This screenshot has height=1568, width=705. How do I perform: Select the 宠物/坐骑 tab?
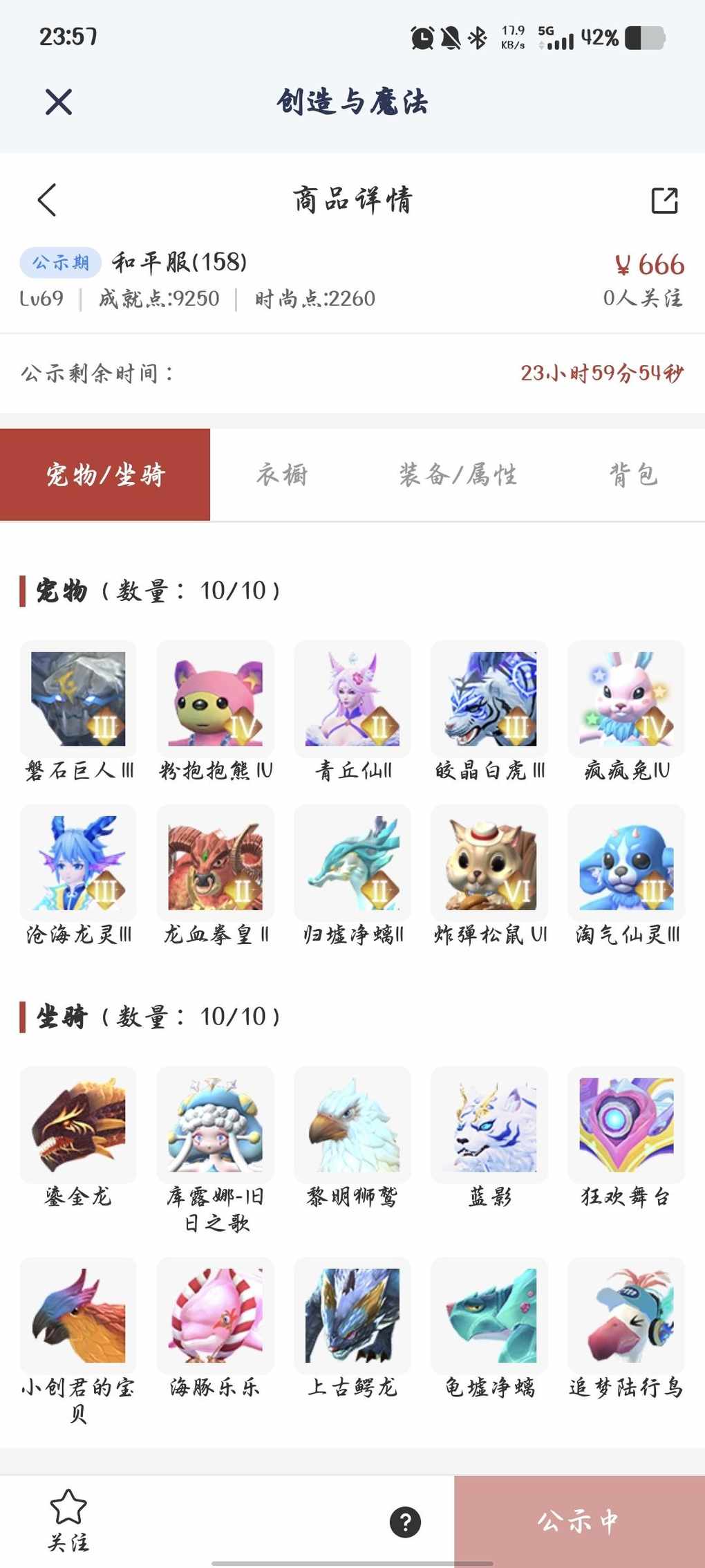pyautogui.click(x=105, y=474)
